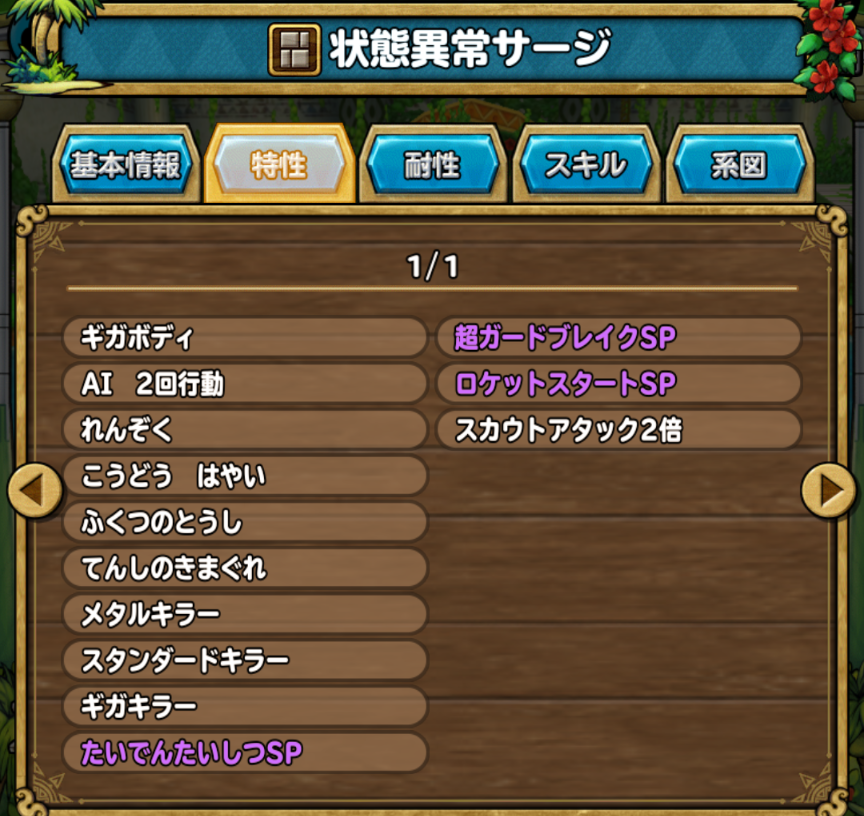
Task: Select the ギガキラー trait
Action: [x=244, y=706]
